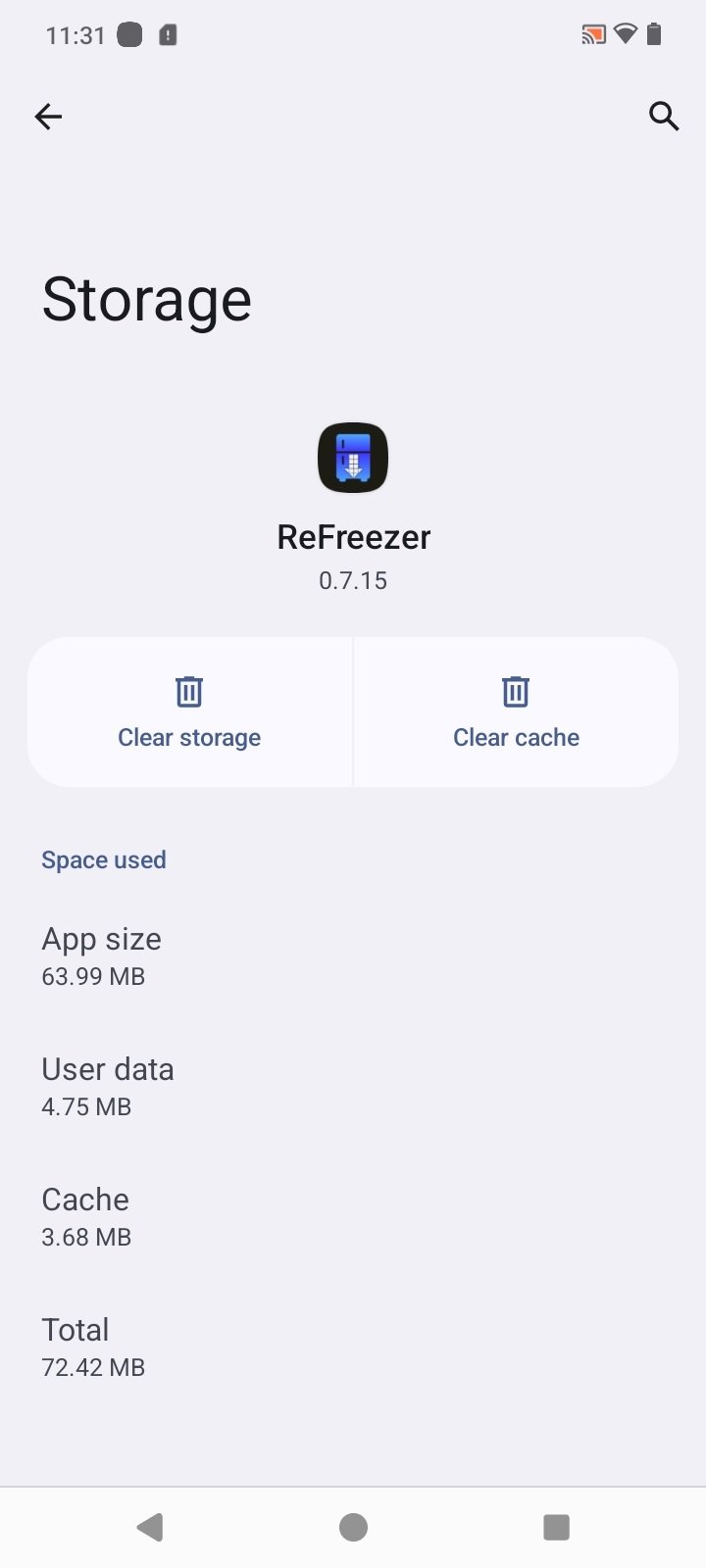706x1568 pixels.
Task: Clear storage for ReFreezer
Action: (189, 712)
